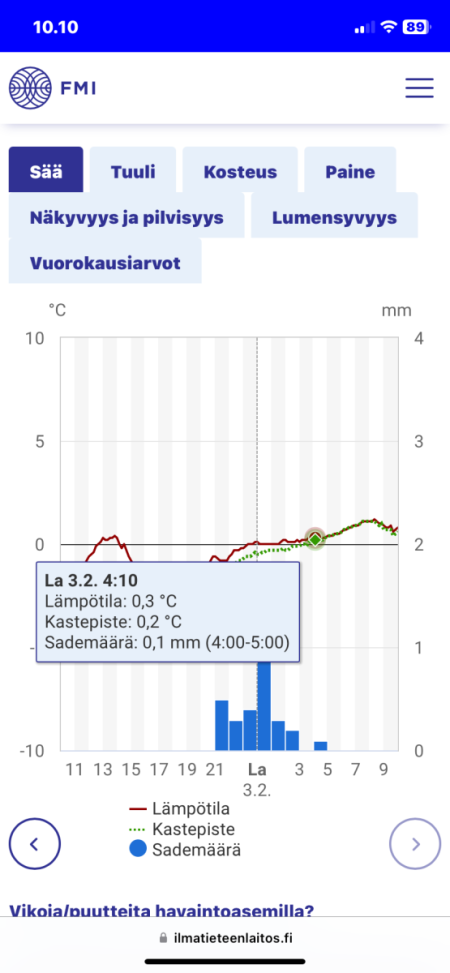The width and height of the screenshot is (450, 973).
Task: Tap the ilmatieteenlaitos.fi address bar
Action: pos(225,938)
